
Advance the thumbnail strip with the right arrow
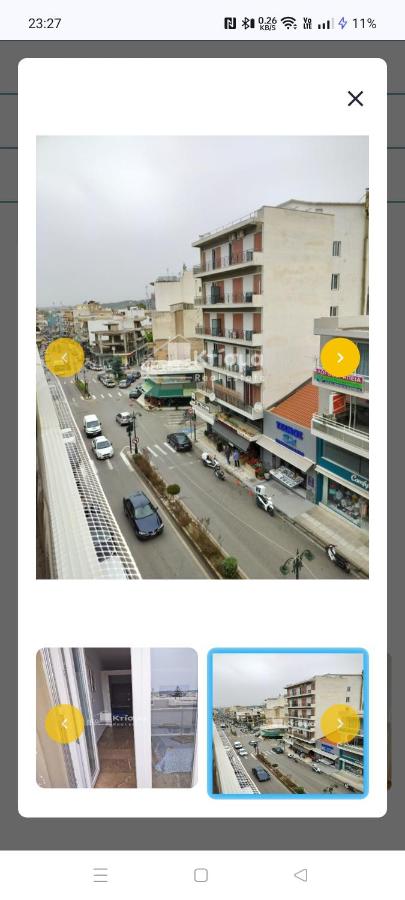tap(340, 724)
